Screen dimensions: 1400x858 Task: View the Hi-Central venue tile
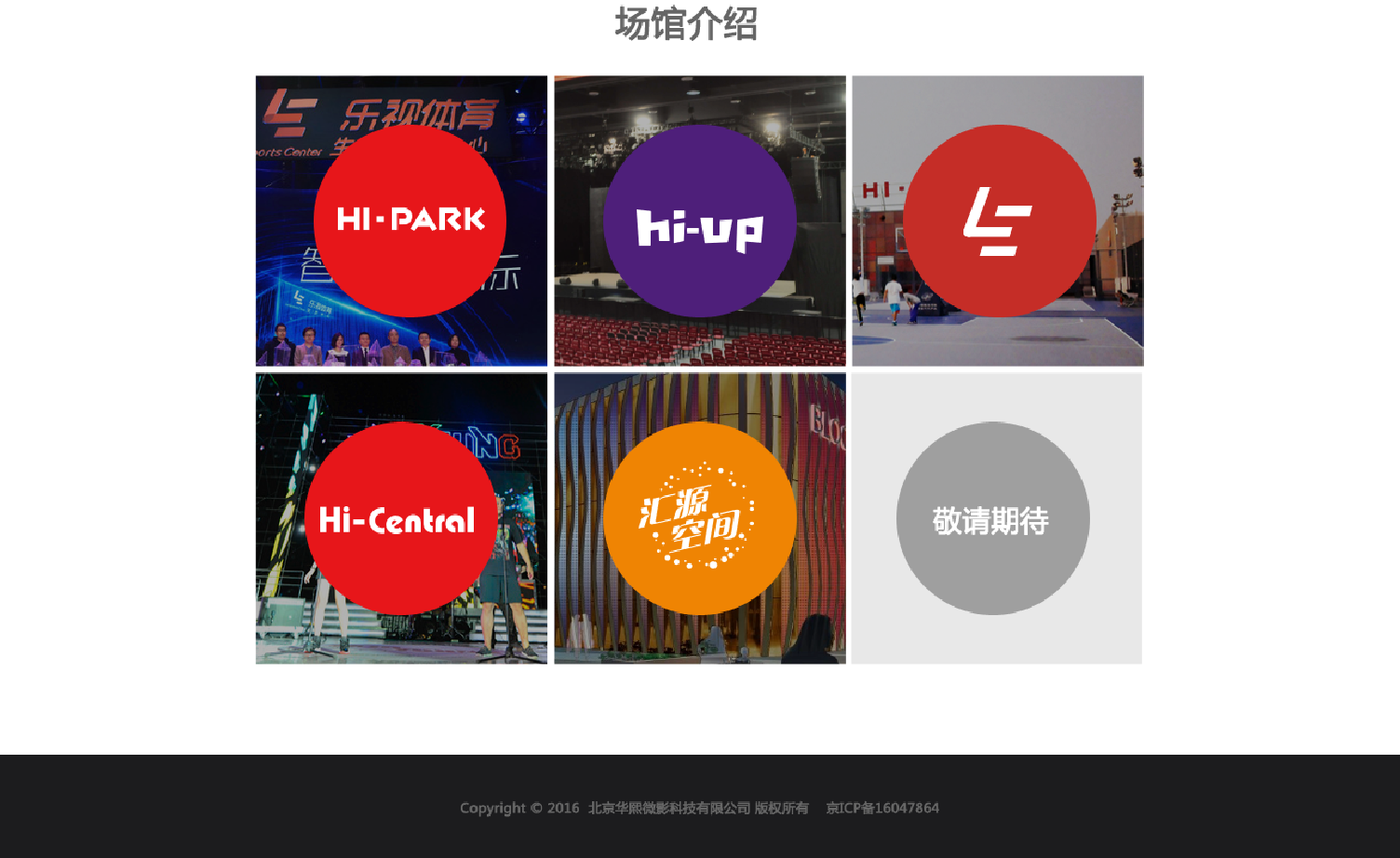400,518
